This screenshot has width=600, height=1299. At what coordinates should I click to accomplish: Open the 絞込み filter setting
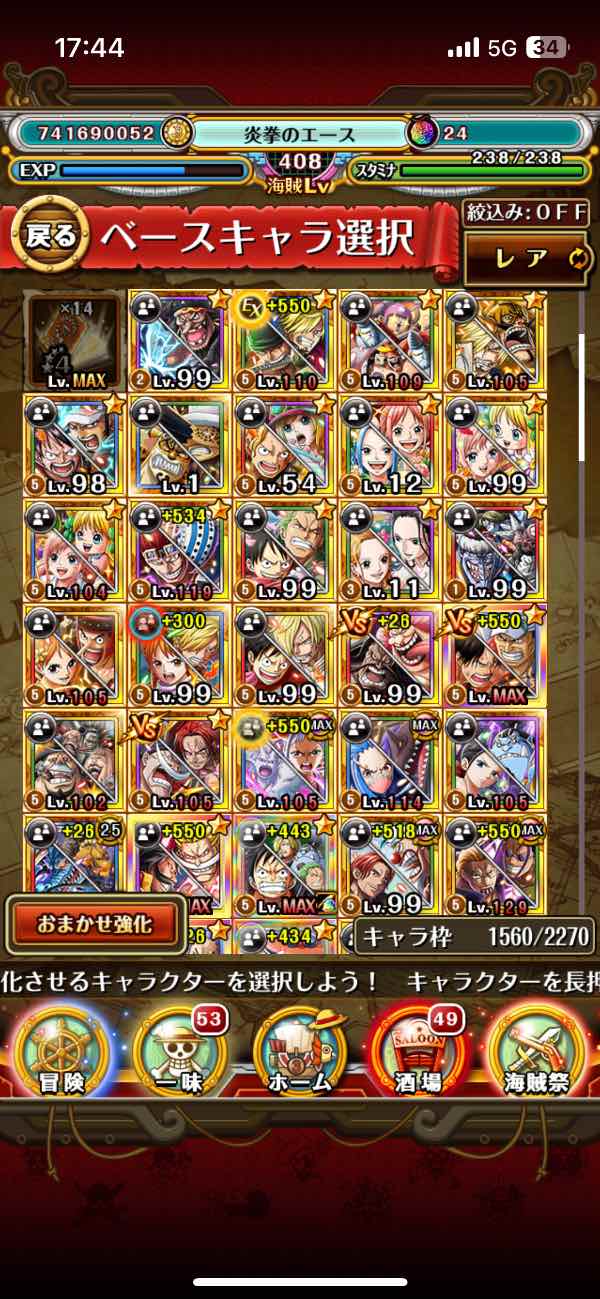click(524, 212)
